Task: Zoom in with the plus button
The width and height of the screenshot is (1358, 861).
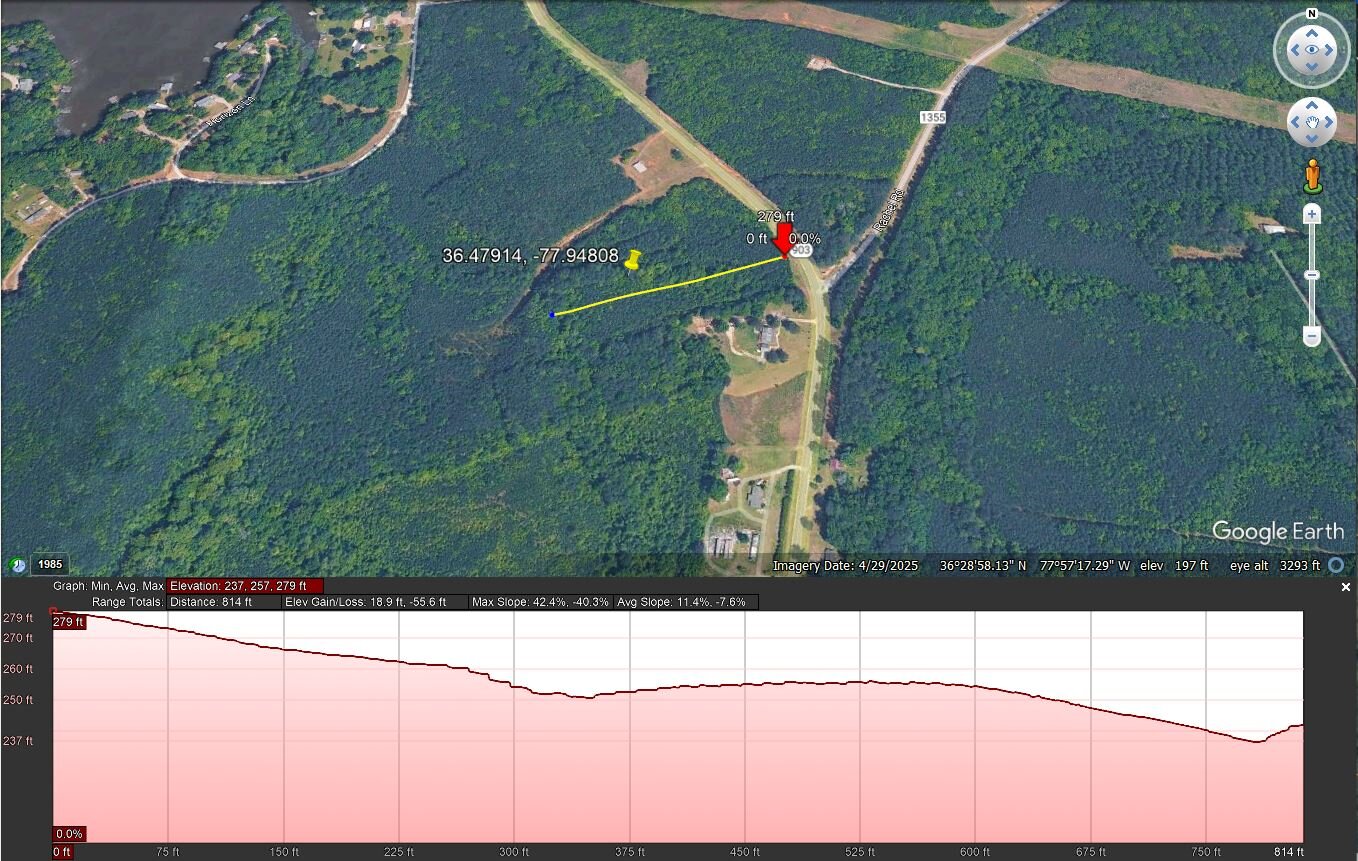Action: 1312,215
